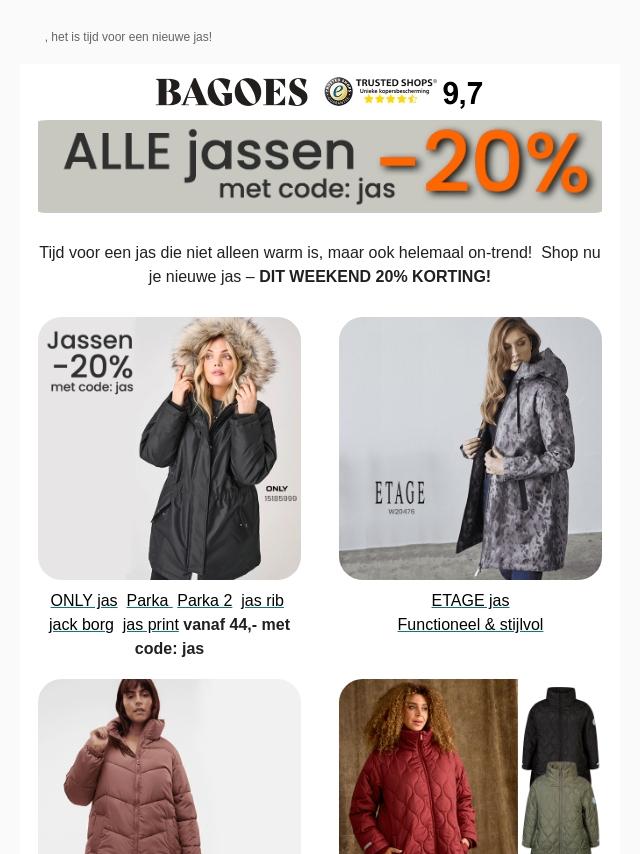Open the pink puffer jacket image

tap(169, 766)
